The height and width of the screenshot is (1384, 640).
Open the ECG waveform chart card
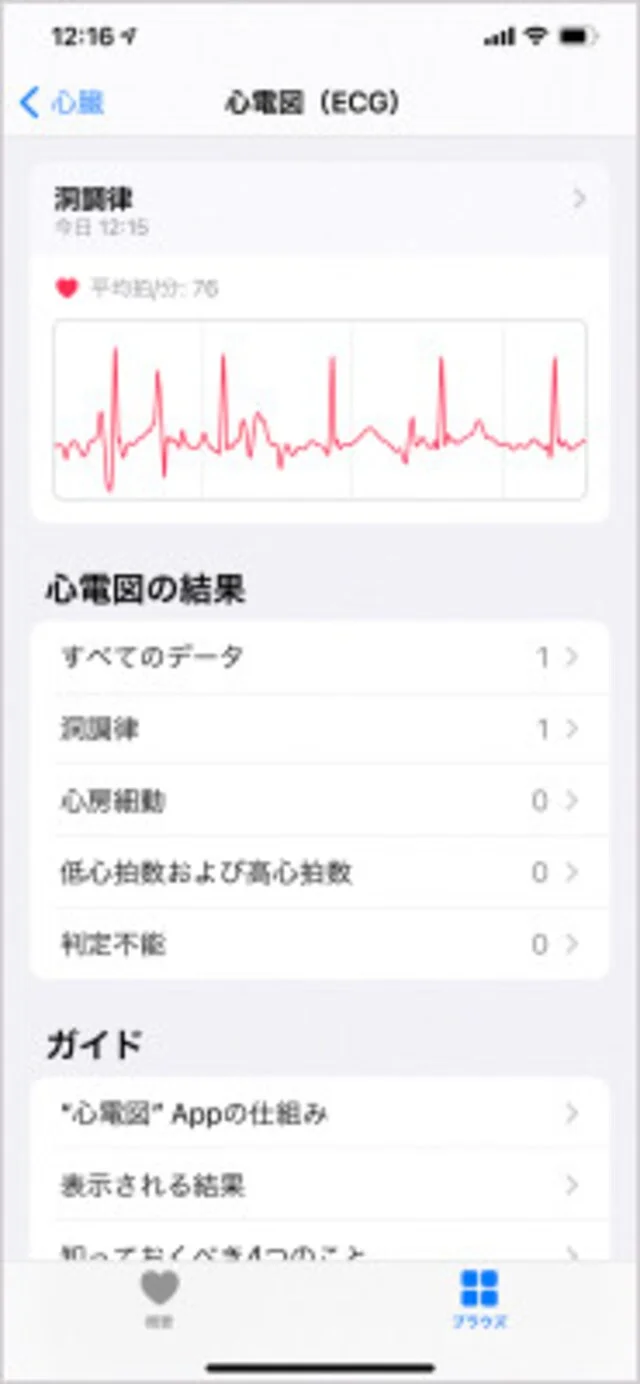pyautogui.click(x=320, y=408)
